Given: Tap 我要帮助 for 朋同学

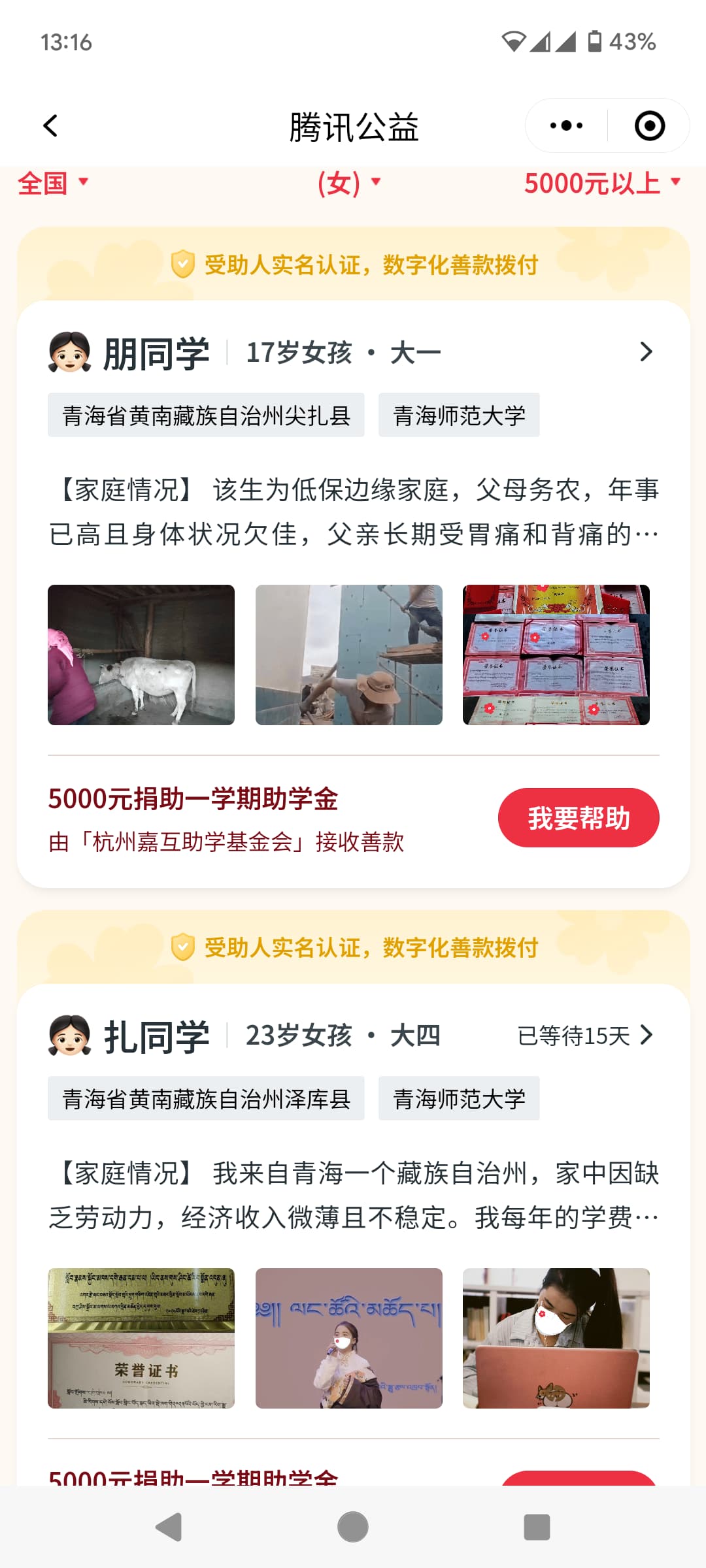Looking at the screenshot, I should pyautogui.click(x=579, y=817).
